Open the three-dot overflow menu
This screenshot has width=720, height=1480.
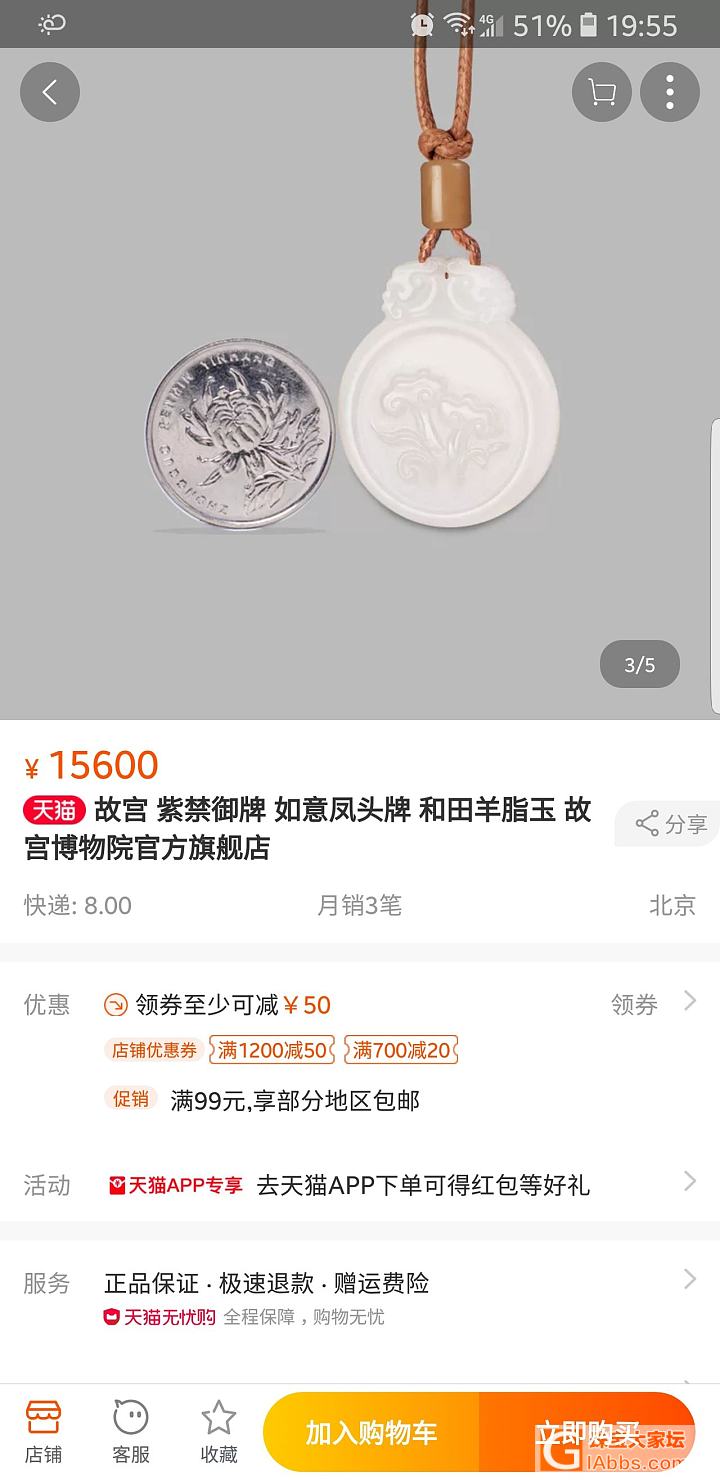click(669, 93)
